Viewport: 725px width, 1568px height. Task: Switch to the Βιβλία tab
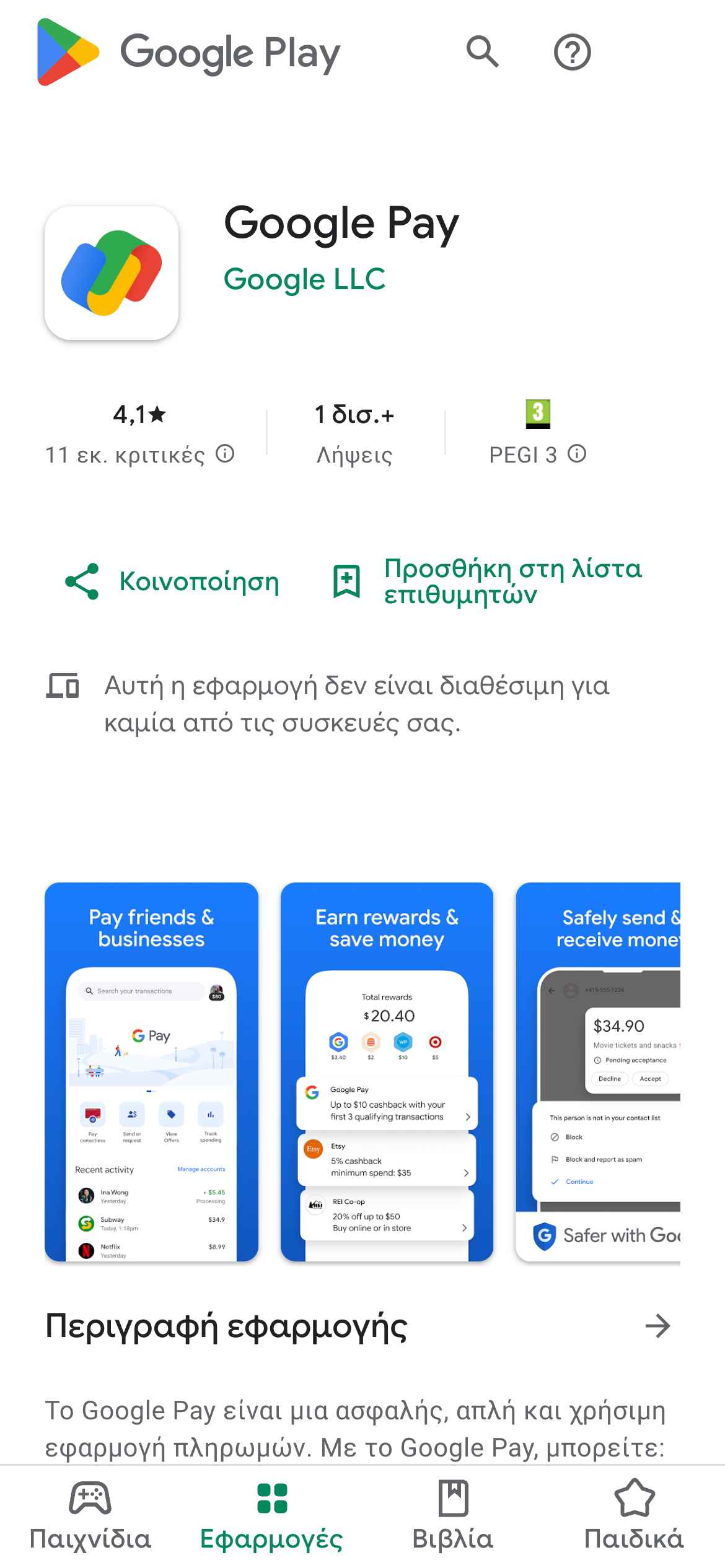coord(453,1516)
